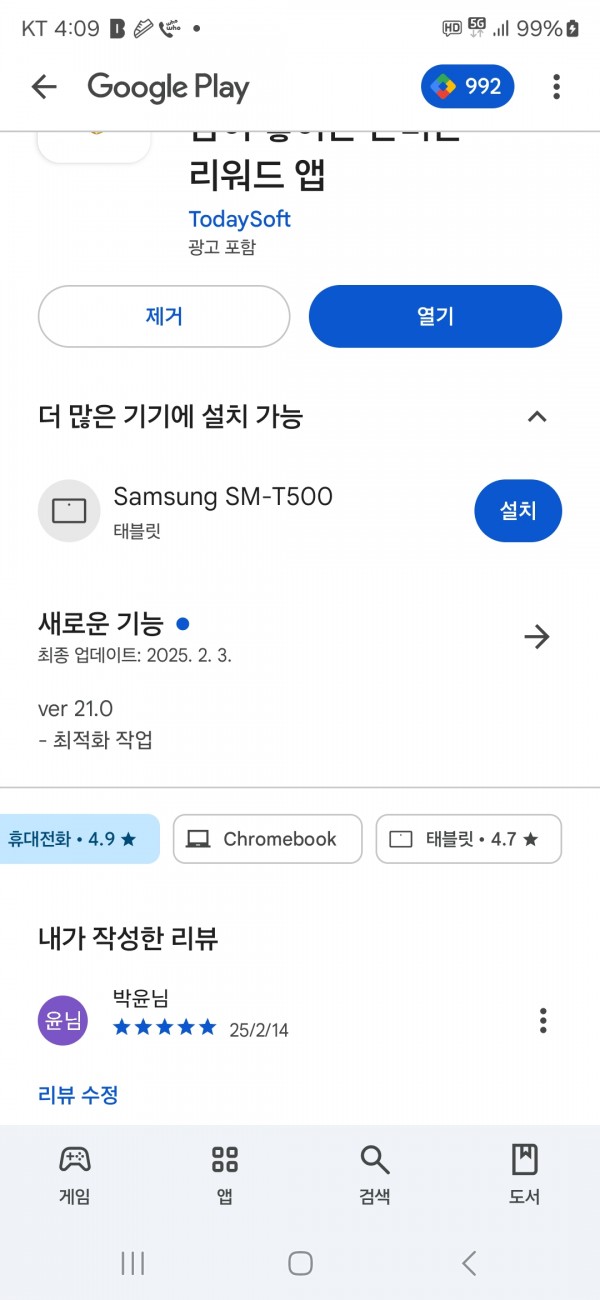
Task: Select the 태블릿 4.7 rating chip
Action: click(468, 839)
